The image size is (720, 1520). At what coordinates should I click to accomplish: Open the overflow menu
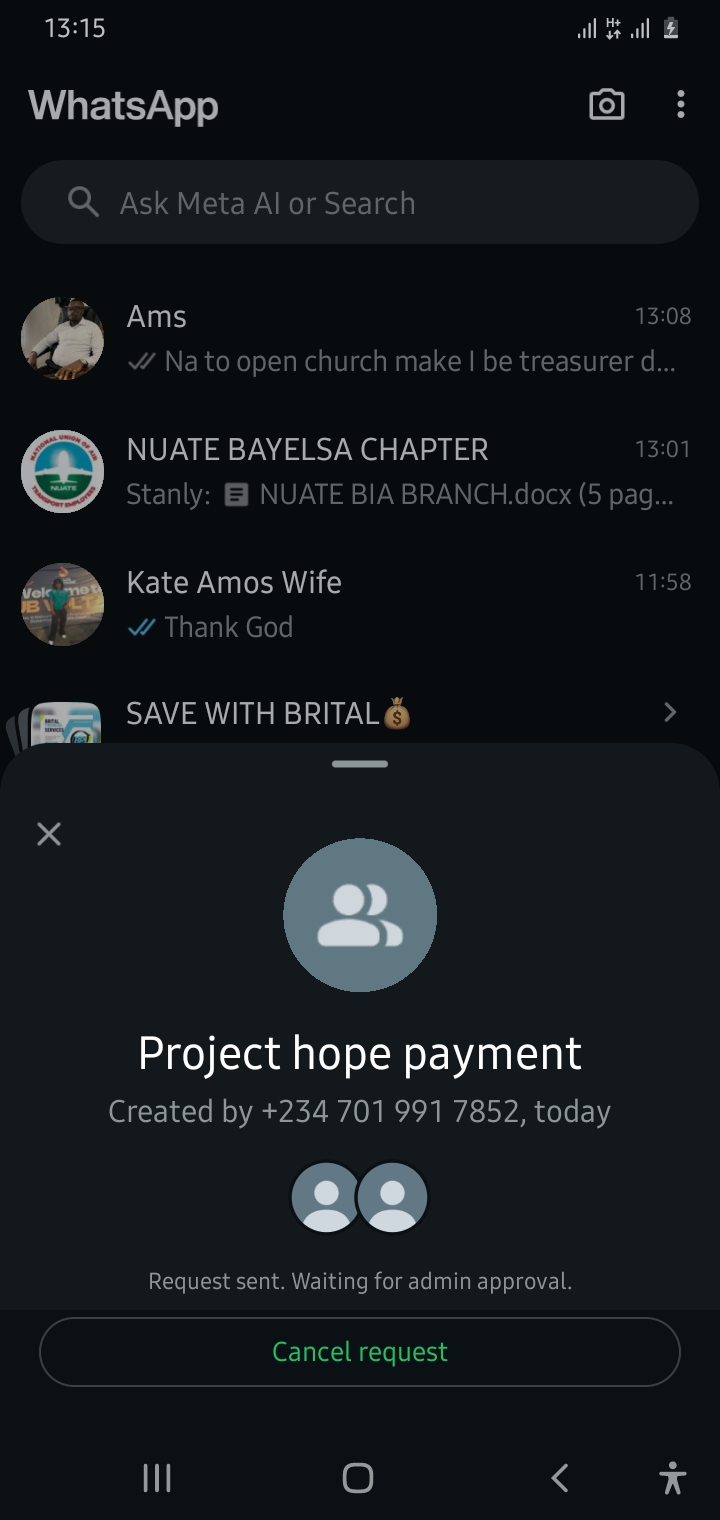tap(681, 105)
